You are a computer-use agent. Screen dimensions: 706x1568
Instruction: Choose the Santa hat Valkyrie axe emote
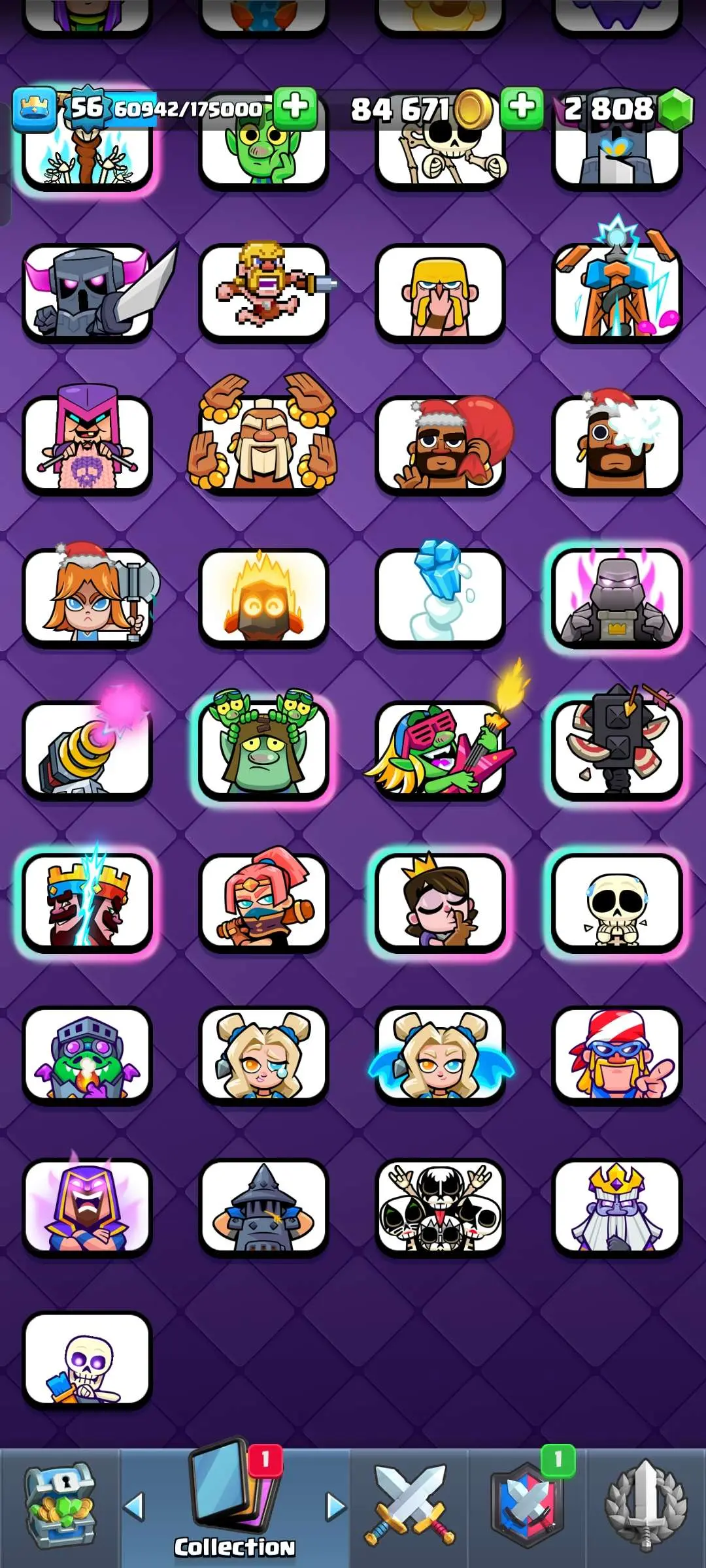[87, 598]
